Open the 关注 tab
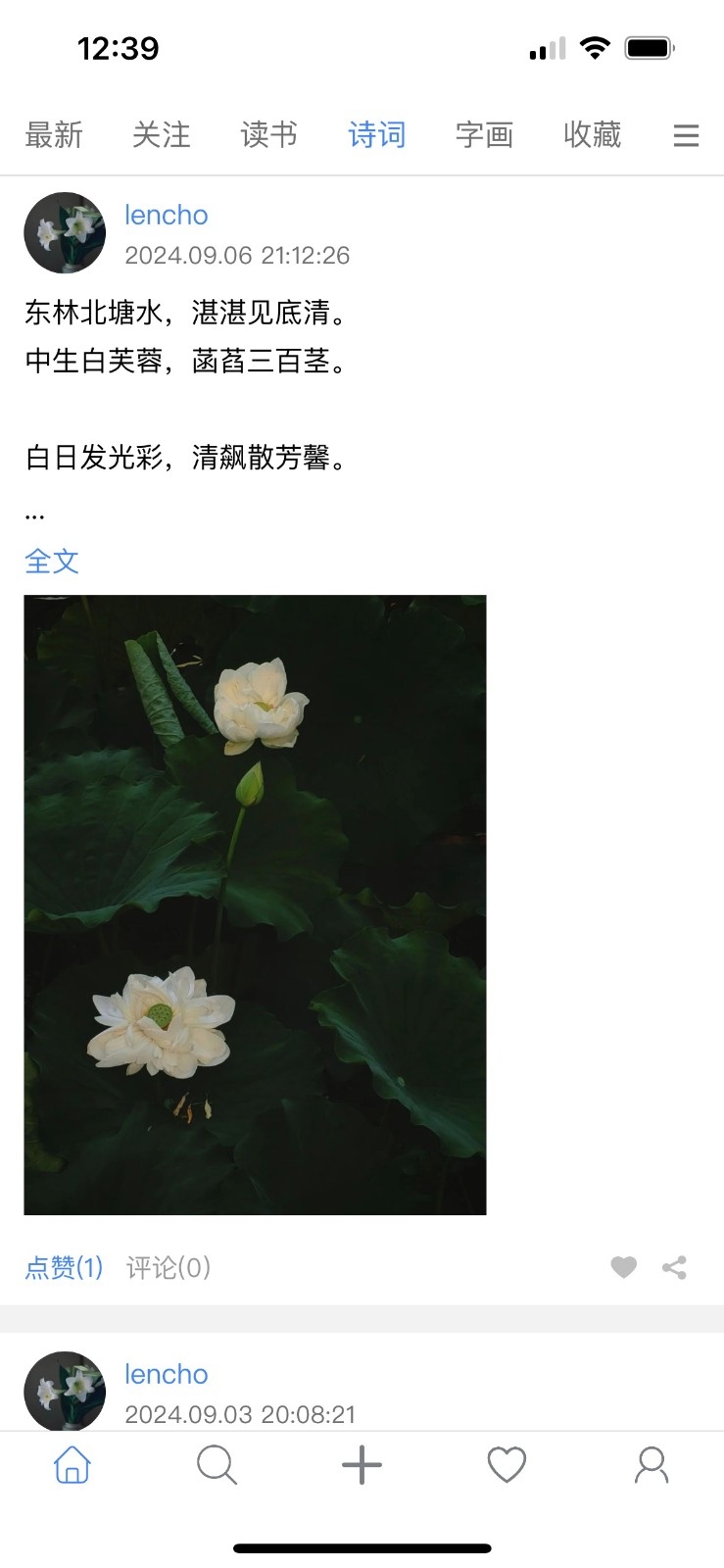 pos(162,134)
